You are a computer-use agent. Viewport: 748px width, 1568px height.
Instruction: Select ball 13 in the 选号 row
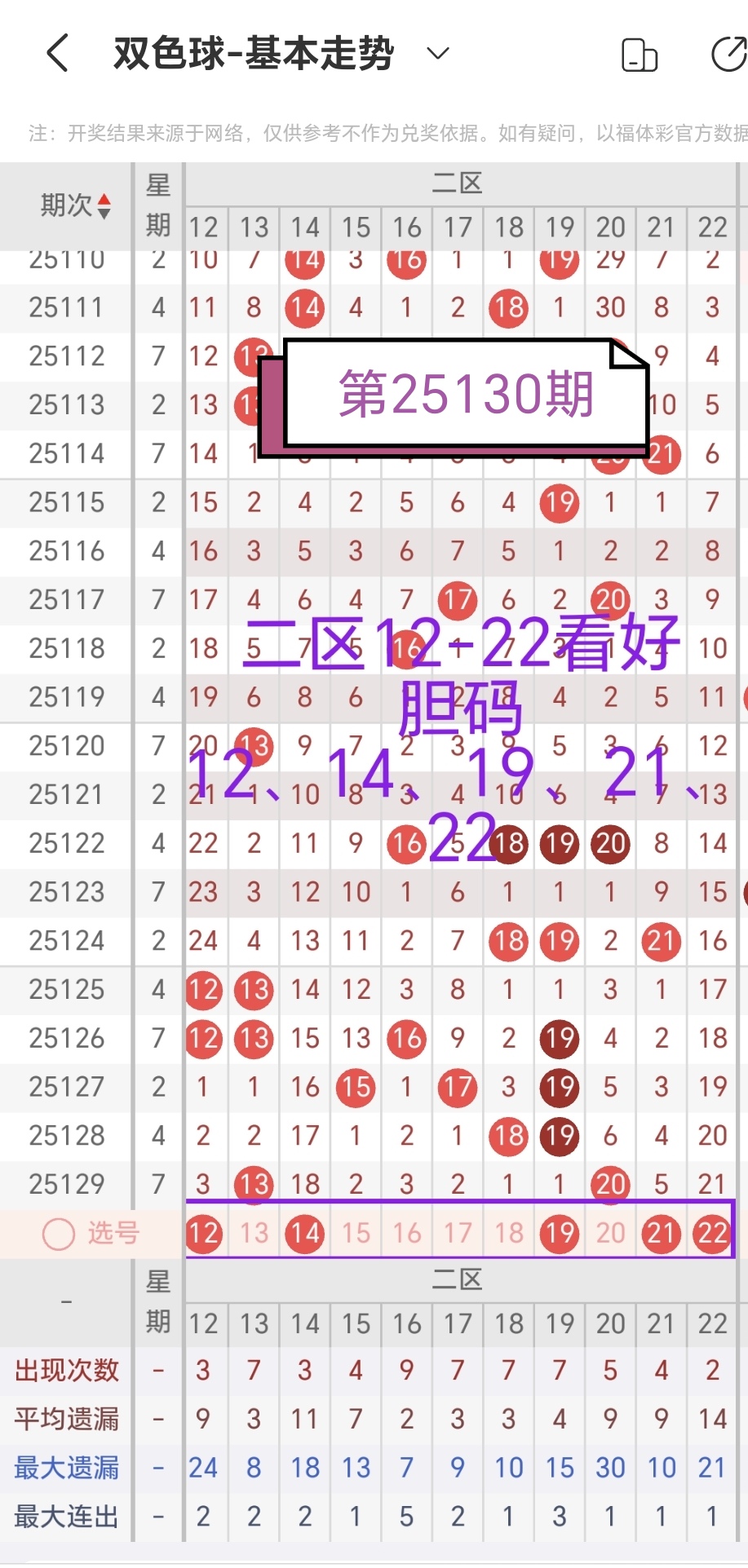pyautogui.click(x=254, y=1234)
